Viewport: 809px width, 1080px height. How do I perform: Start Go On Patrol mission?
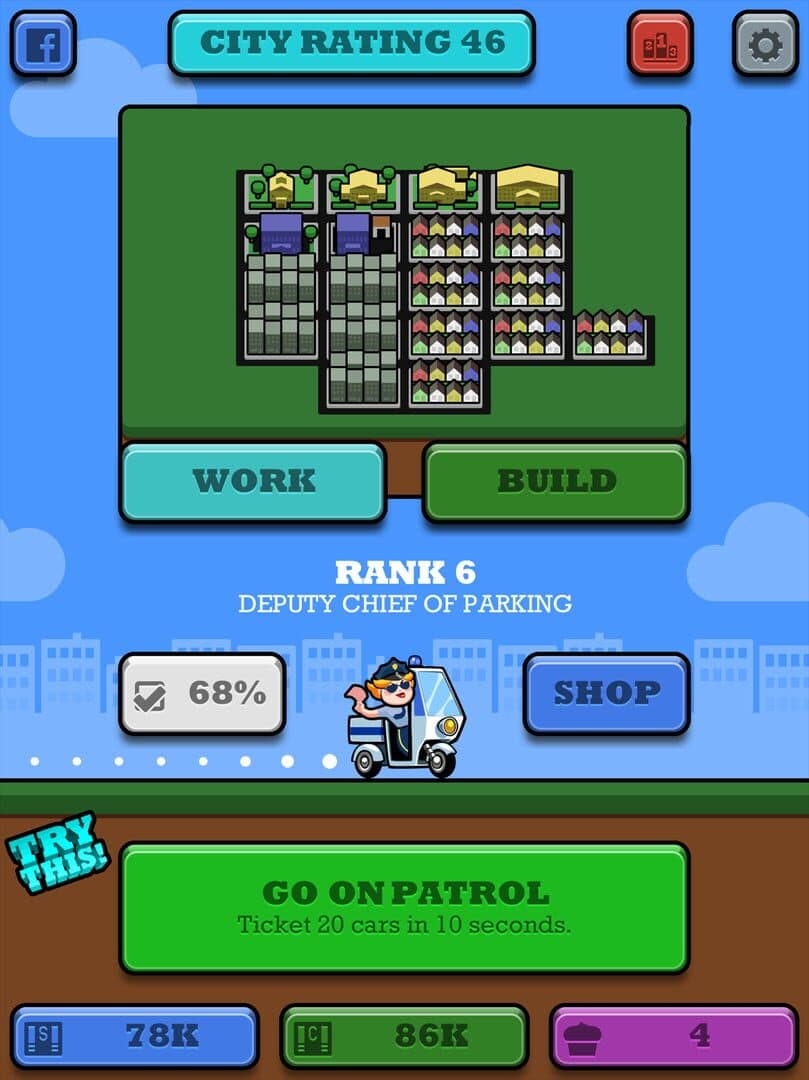pos(404,906)
